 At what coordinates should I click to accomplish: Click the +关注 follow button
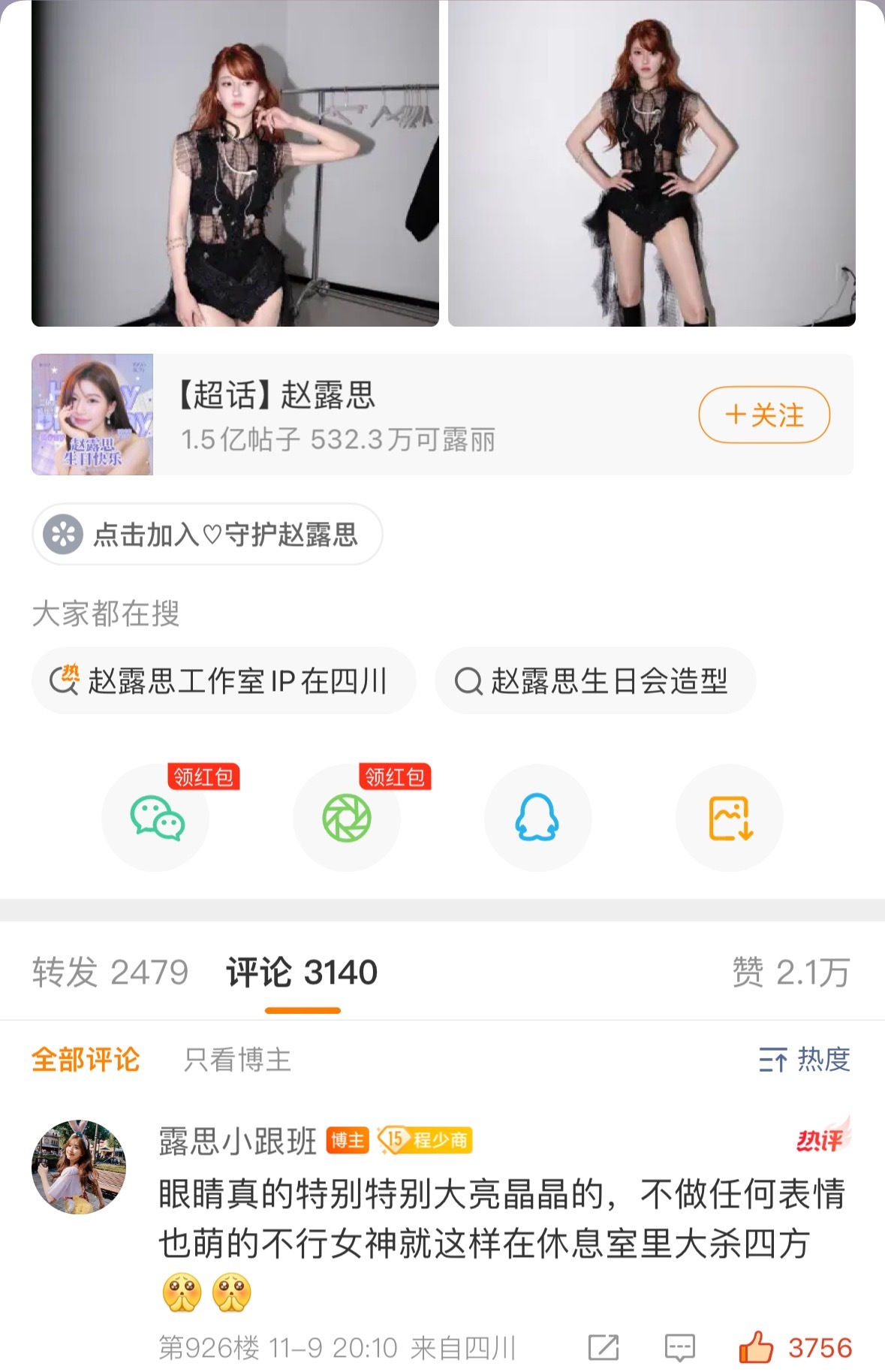pyautogui.click(x=763, y=414)
